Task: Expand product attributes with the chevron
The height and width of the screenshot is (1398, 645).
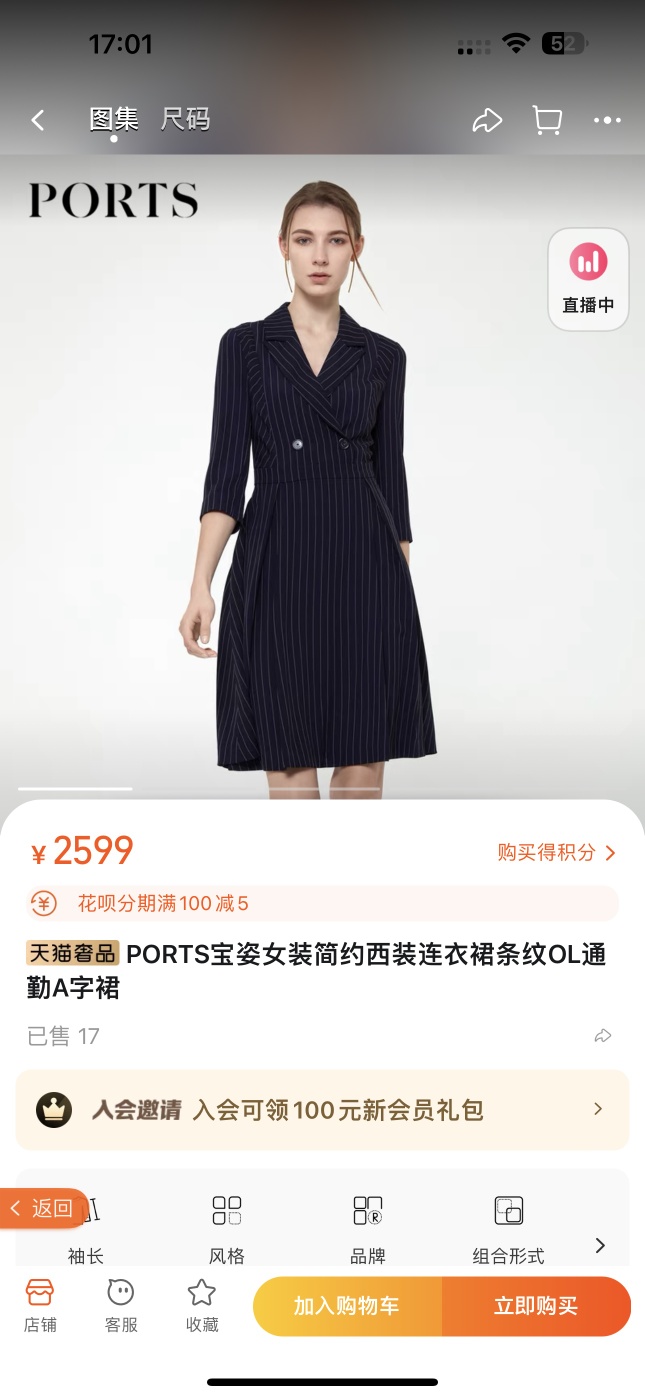Action: [x=600, y=1245]
